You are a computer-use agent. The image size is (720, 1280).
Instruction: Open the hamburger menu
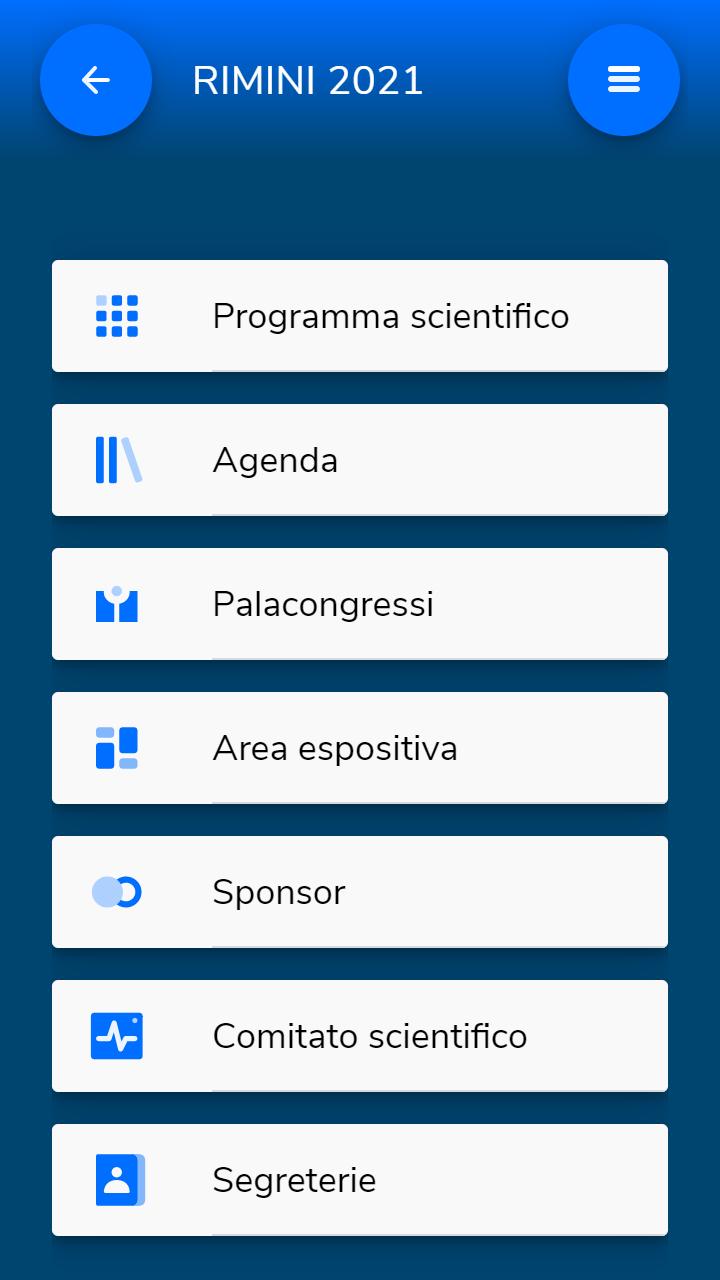pos(624,80)
